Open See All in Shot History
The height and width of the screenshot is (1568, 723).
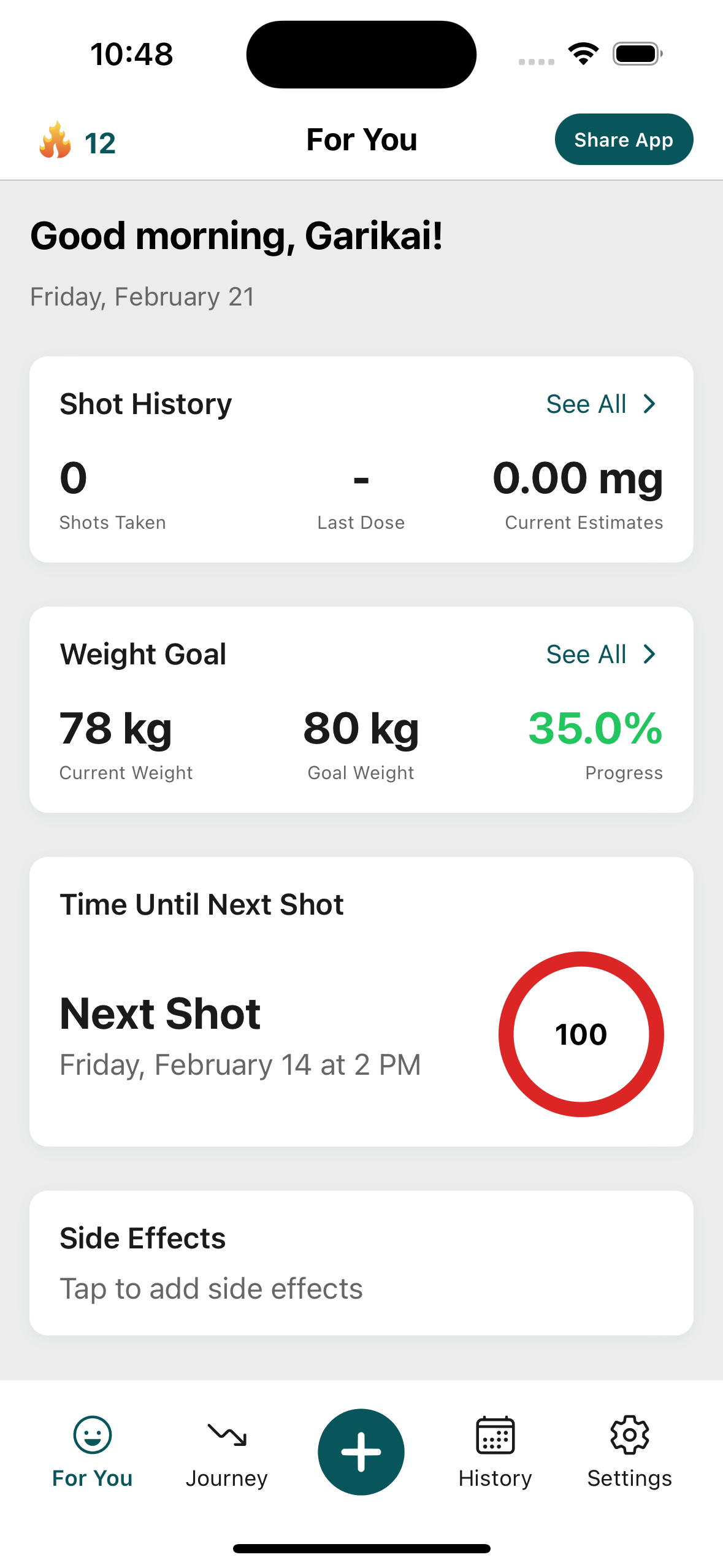tap(600, 404)
